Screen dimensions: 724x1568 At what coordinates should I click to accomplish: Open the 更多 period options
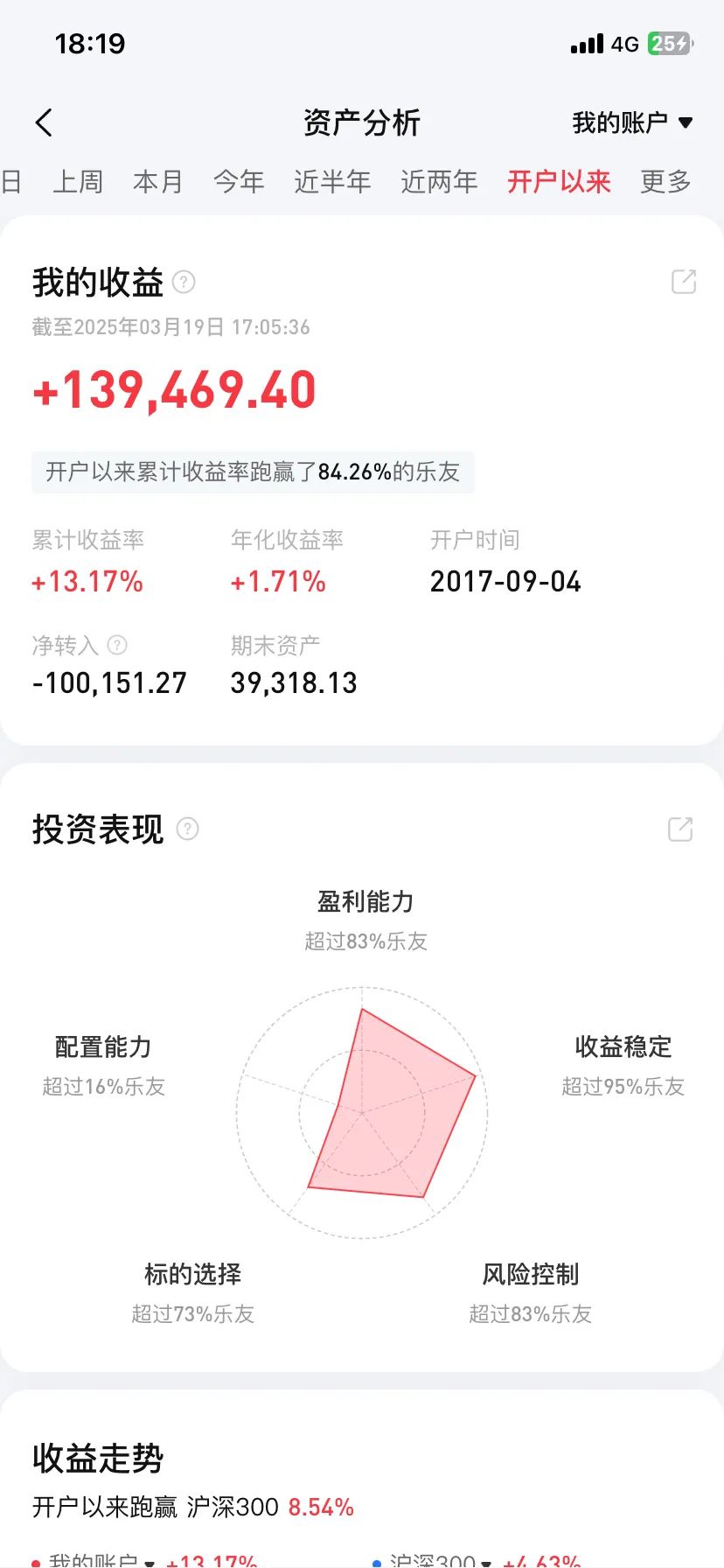[x=665, y=182]
